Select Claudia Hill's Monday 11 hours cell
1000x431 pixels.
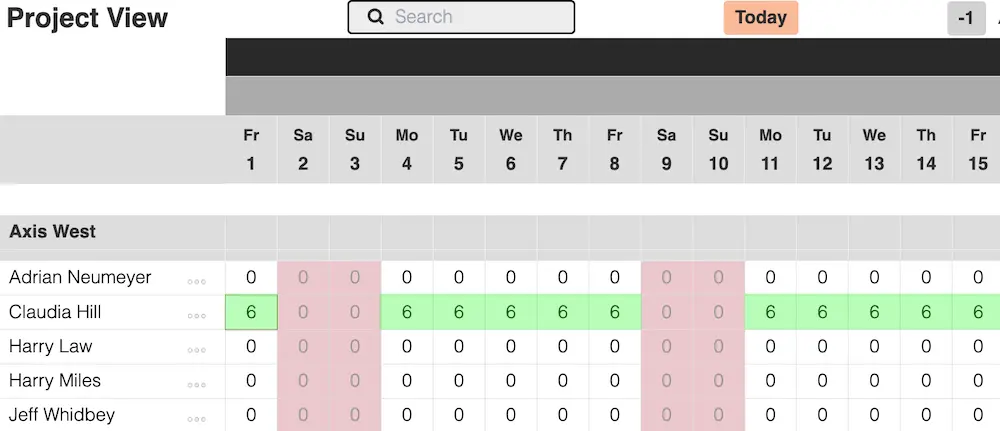(x=770, y=312)
